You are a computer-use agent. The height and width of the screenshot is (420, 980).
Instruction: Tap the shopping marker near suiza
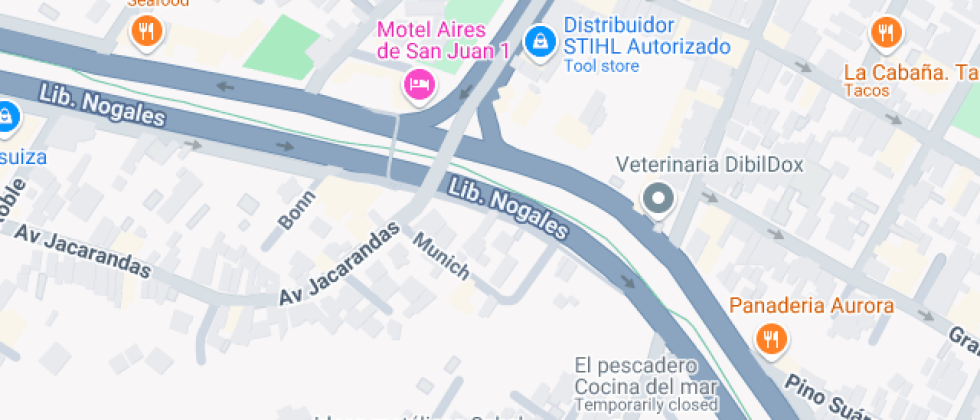(x=7, y=116)
